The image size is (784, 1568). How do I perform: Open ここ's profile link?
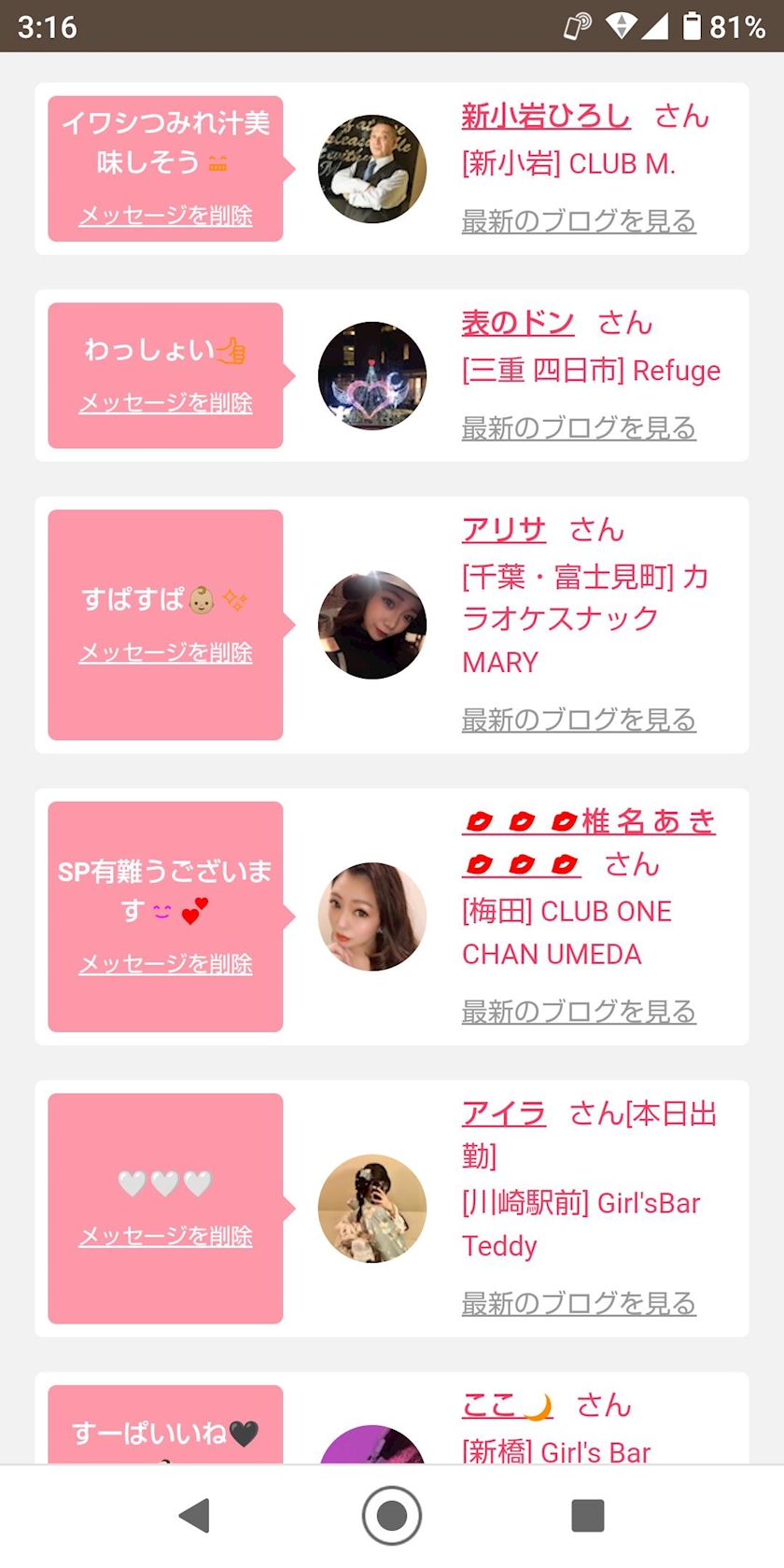click(507, 1406)
